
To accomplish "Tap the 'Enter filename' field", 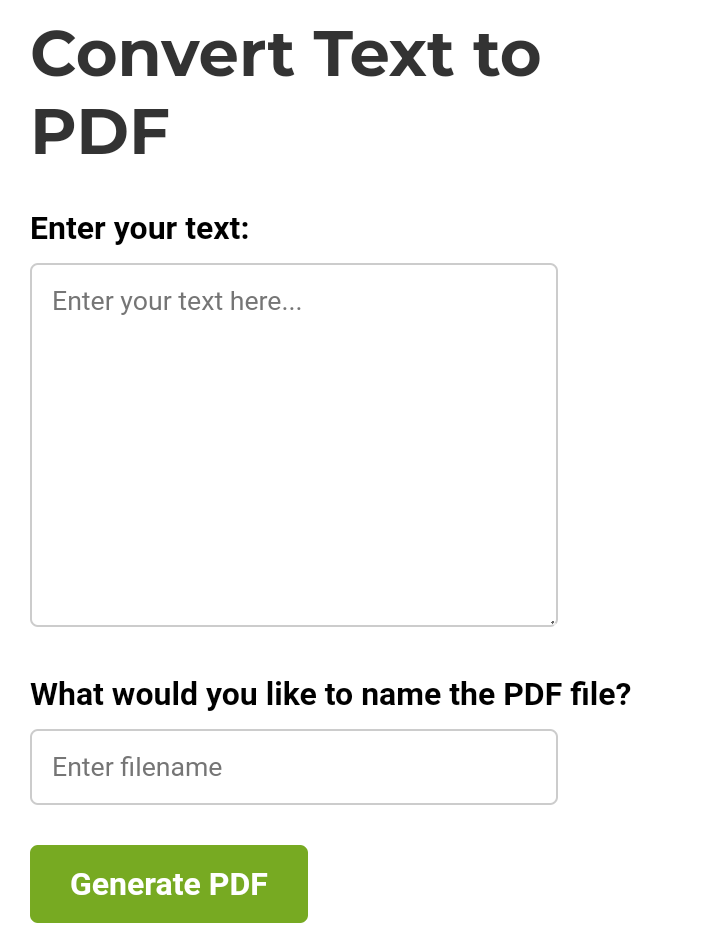I will 293,767.
